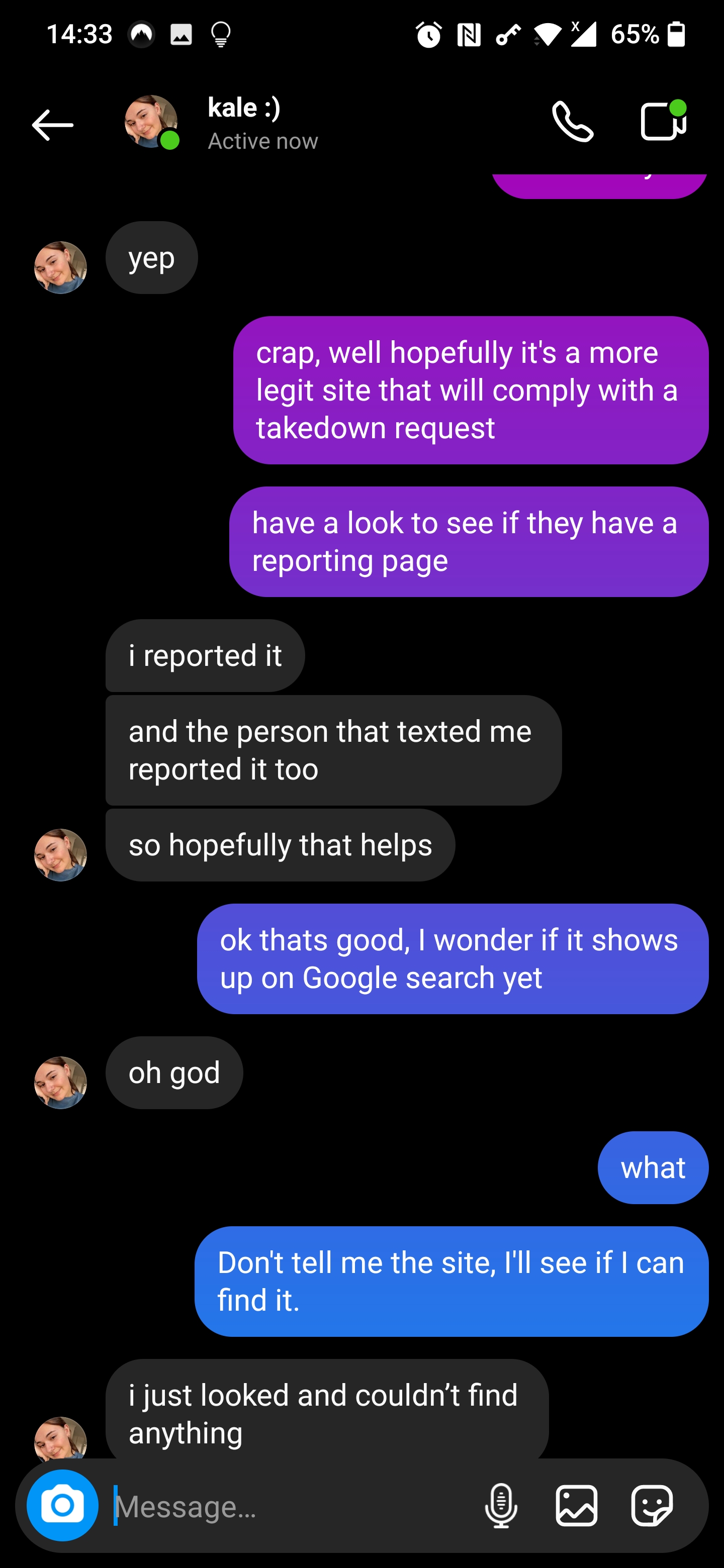Start a video chat with kale :)
This screenshot has width=724, height=1568.
pos(663,121)
